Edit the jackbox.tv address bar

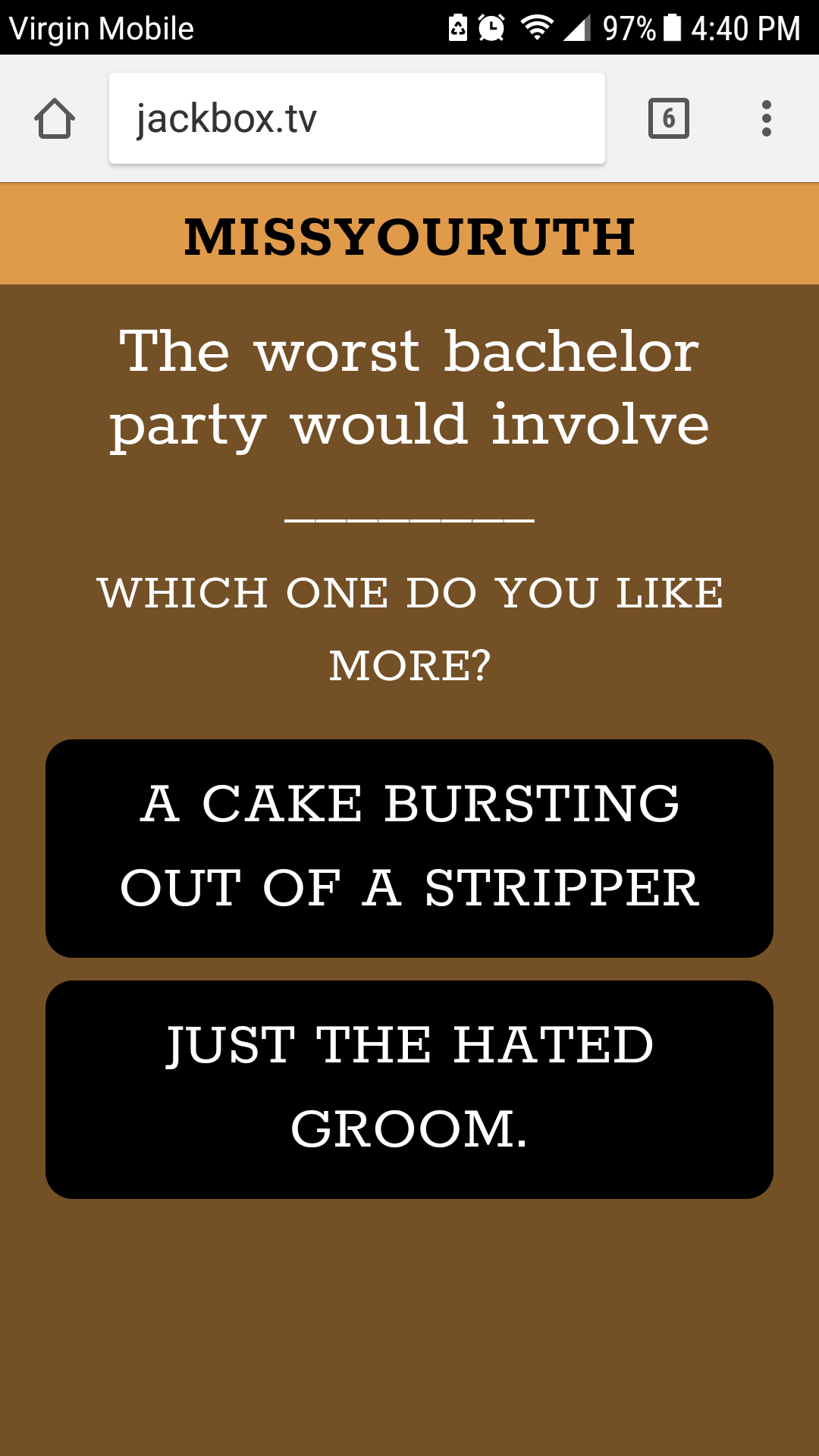(x=356, y=118)
